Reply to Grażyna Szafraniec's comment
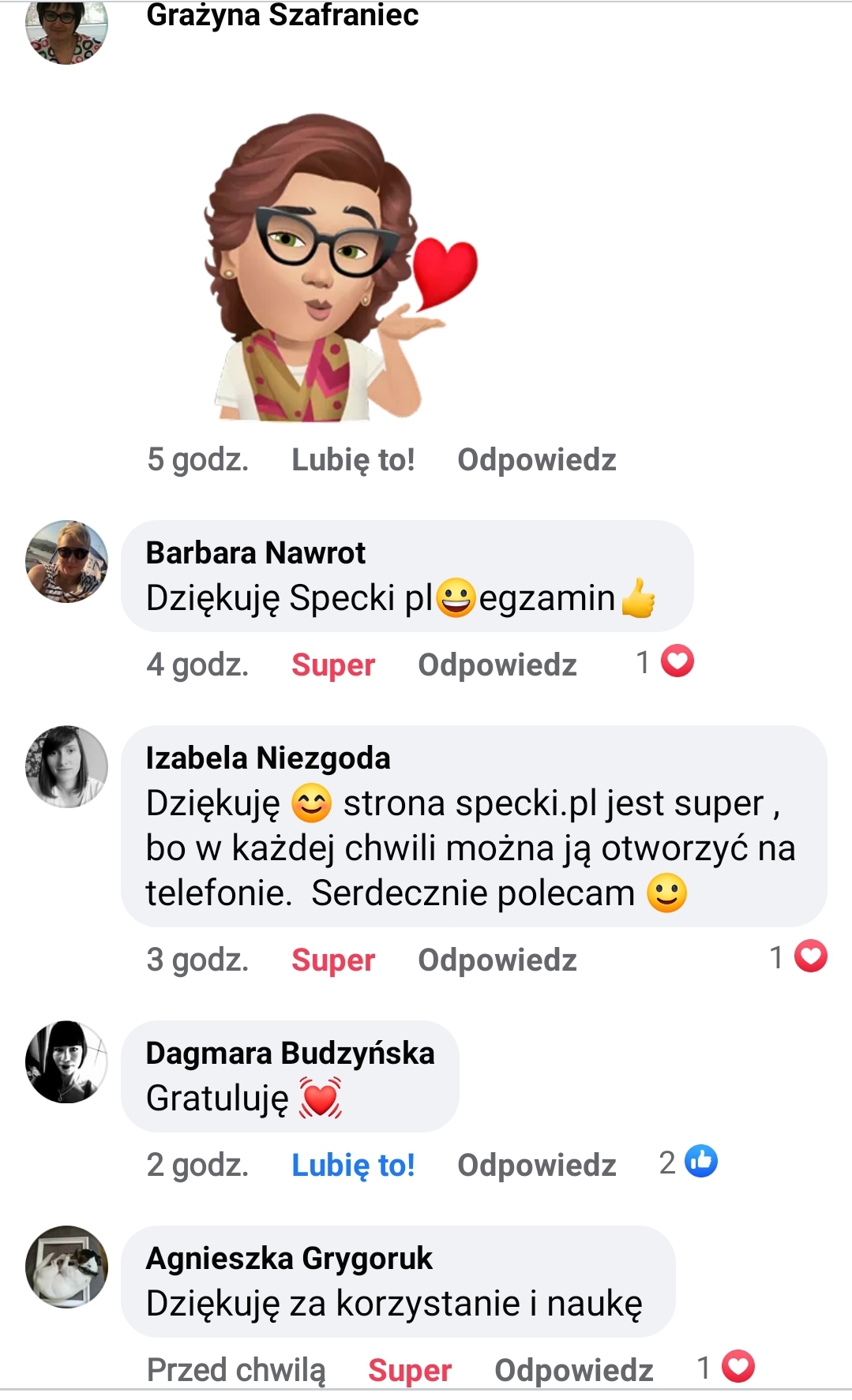 (x=537, y=459)
